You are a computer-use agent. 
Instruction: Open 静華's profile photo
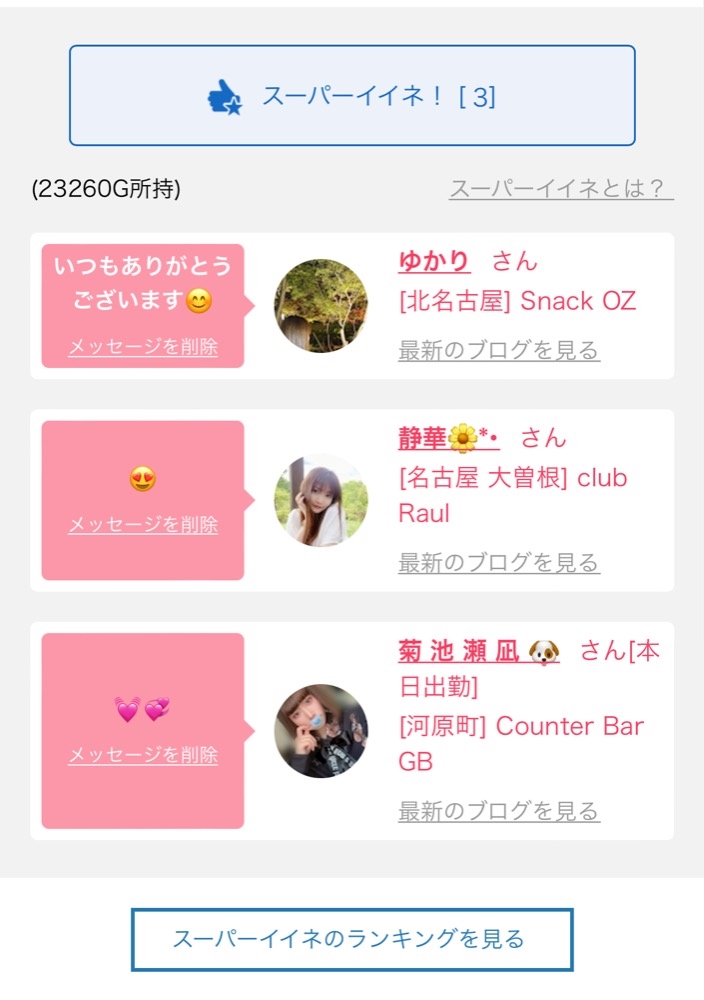point(321,500)
